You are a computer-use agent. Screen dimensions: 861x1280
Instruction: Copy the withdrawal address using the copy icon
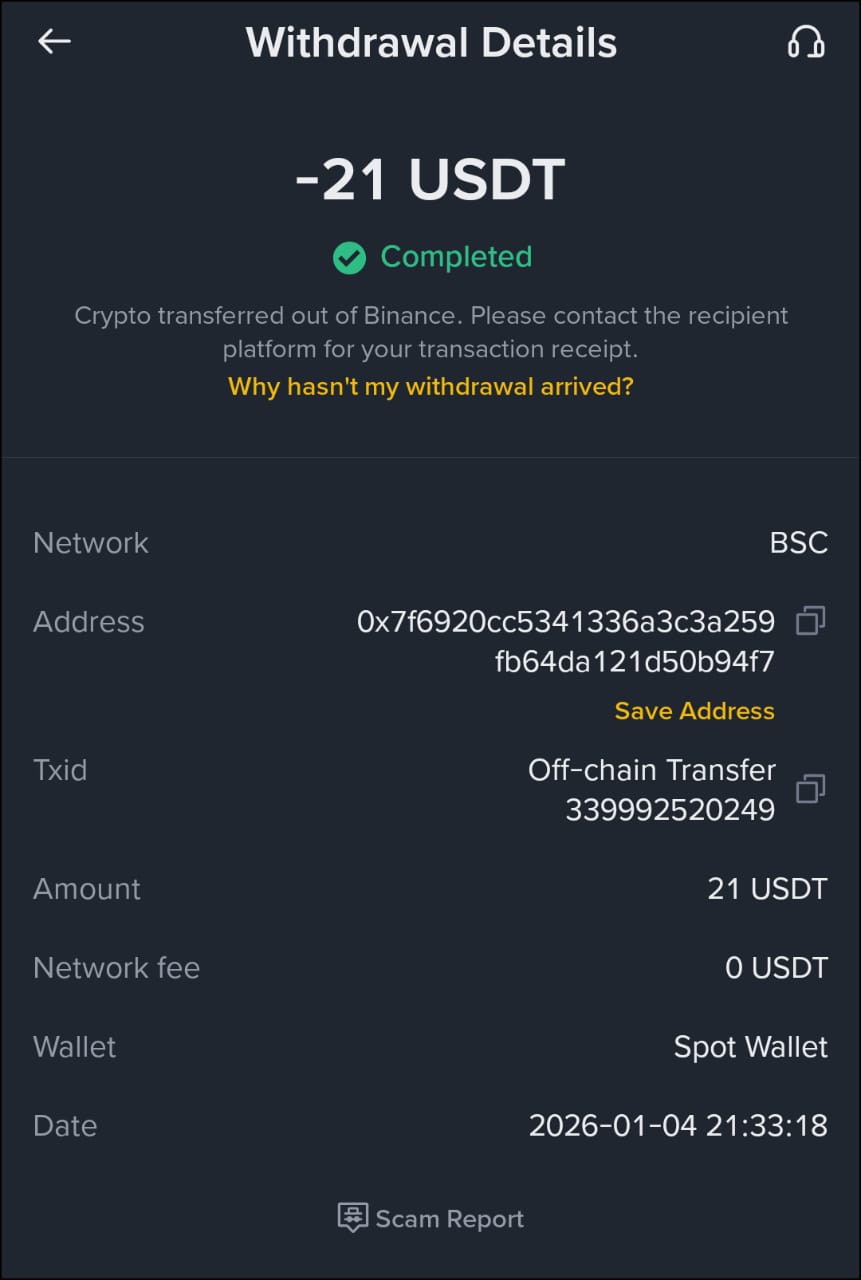pos(810,621)
